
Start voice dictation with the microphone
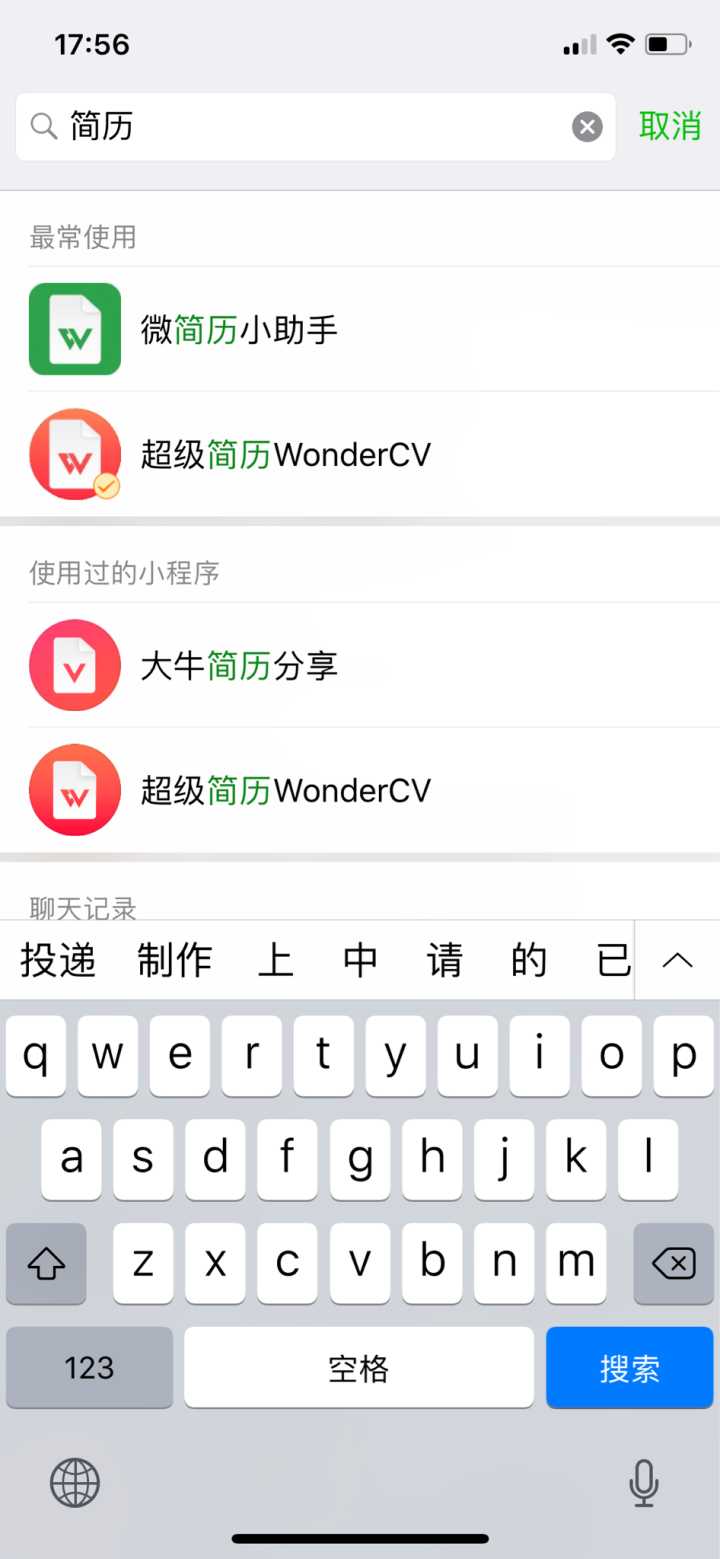click(644, 1482)
